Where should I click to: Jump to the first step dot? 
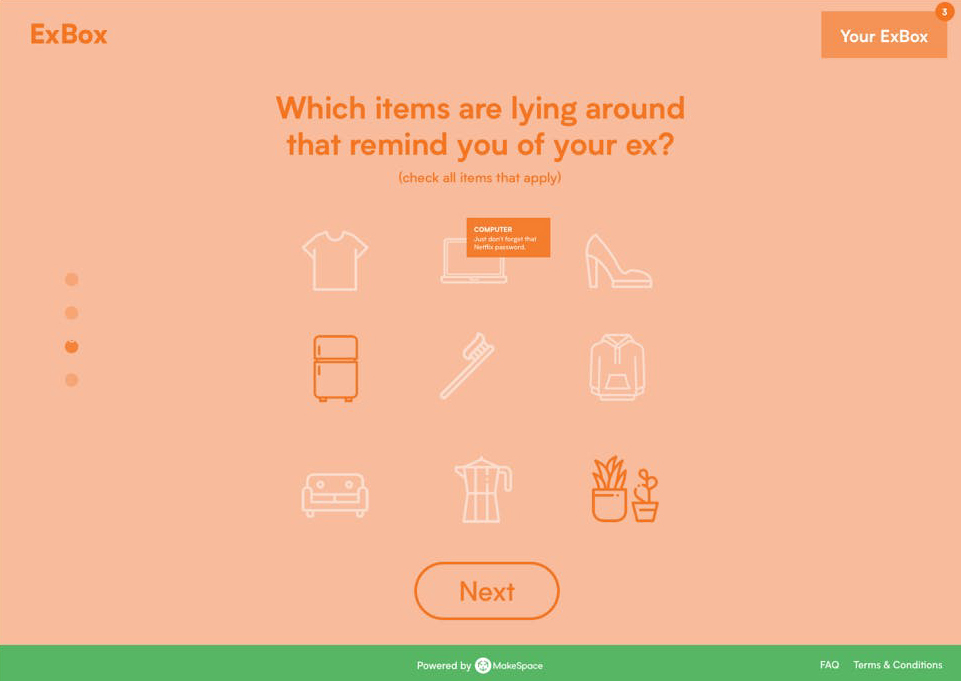(x=71, y=280)
